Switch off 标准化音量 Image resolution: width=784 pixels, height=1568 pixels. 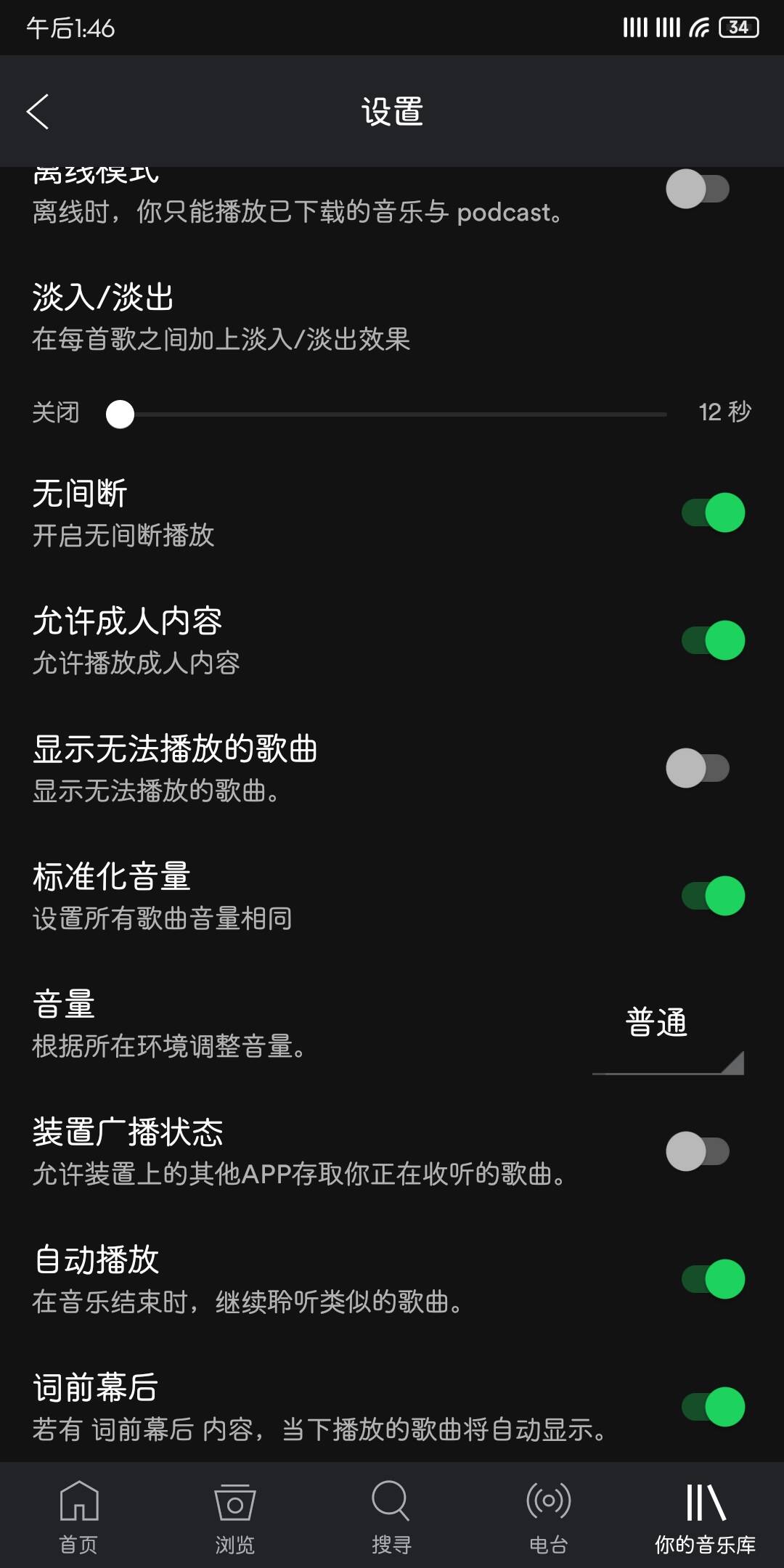[713, 896]
